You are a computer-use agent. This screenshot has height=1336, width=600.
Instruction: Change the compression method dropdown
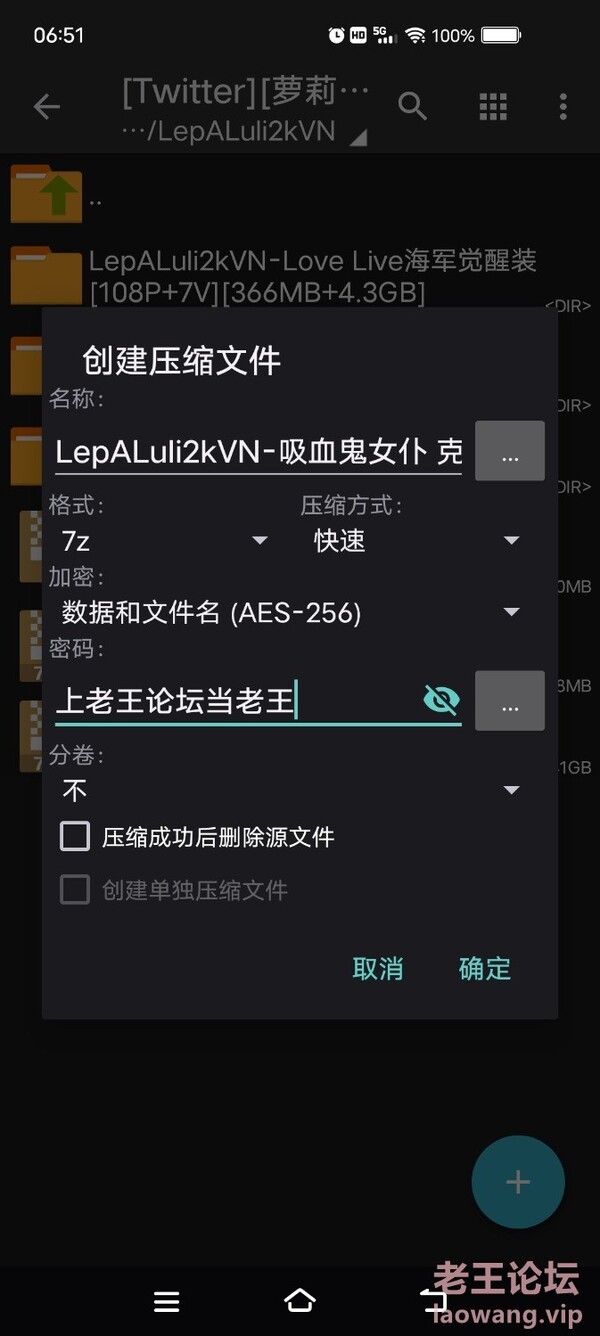(x=417, y=541)
